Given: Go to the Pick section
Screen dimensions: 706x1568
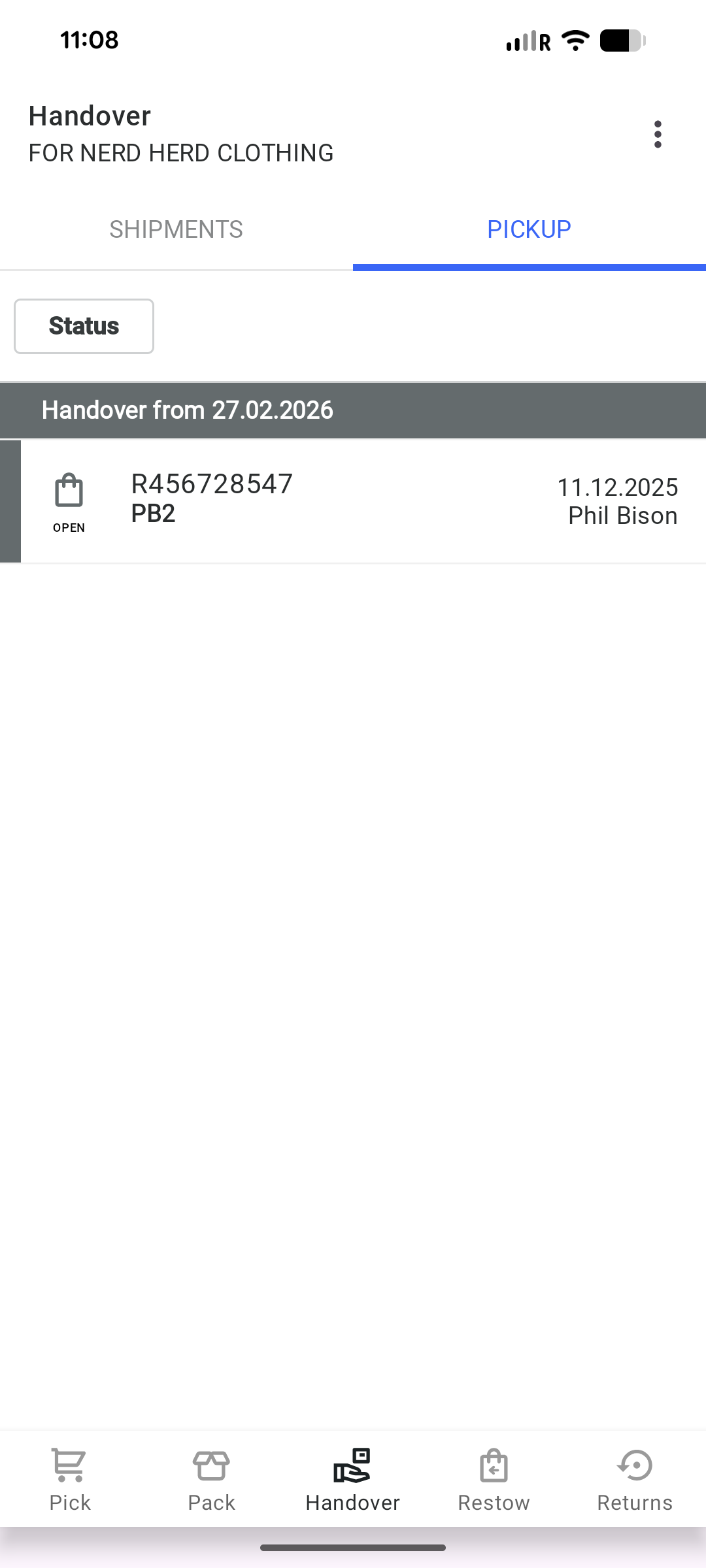Looking at the screenshot, I should tap(70, 1480).
